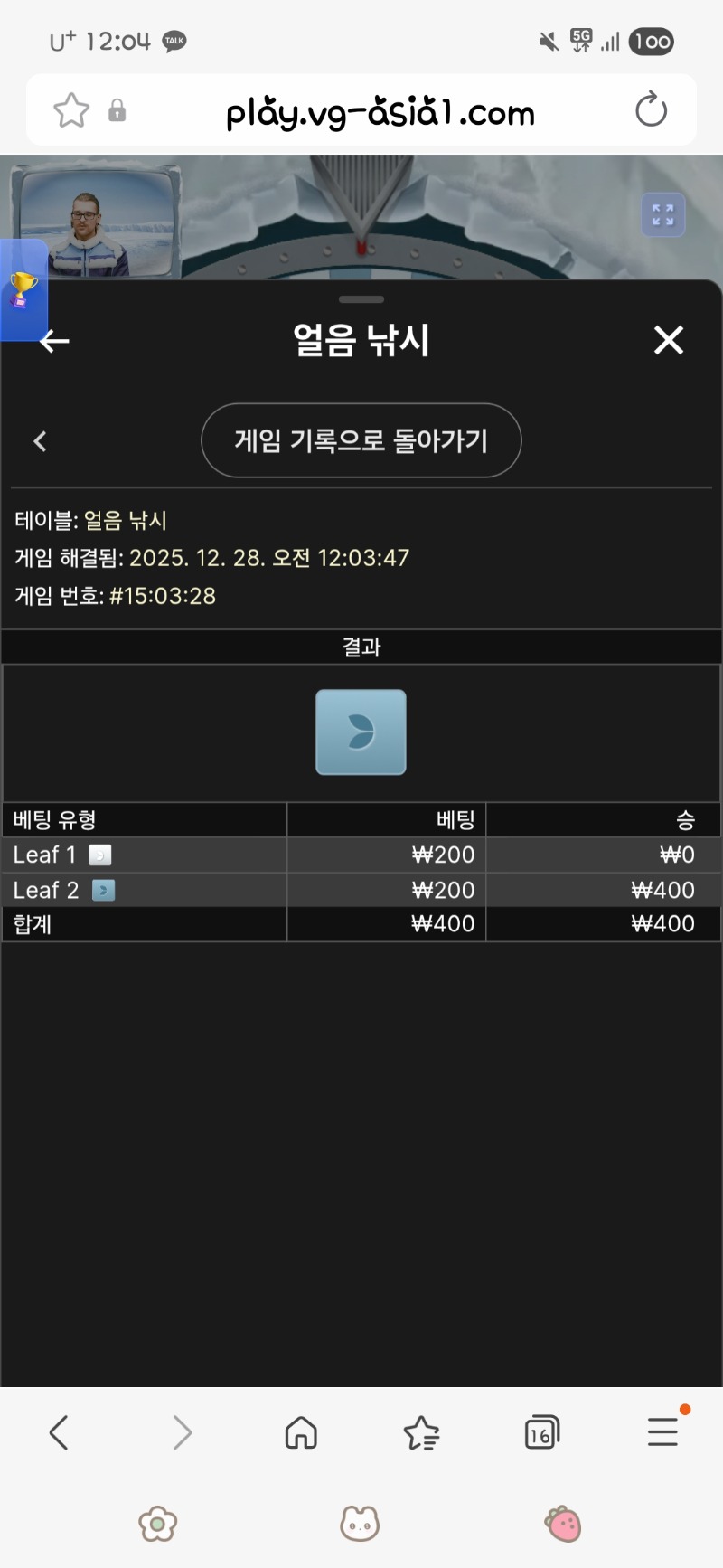Reload the page in the browser
The height and width of the screenshot is (1568, 723).
[651, 110]
